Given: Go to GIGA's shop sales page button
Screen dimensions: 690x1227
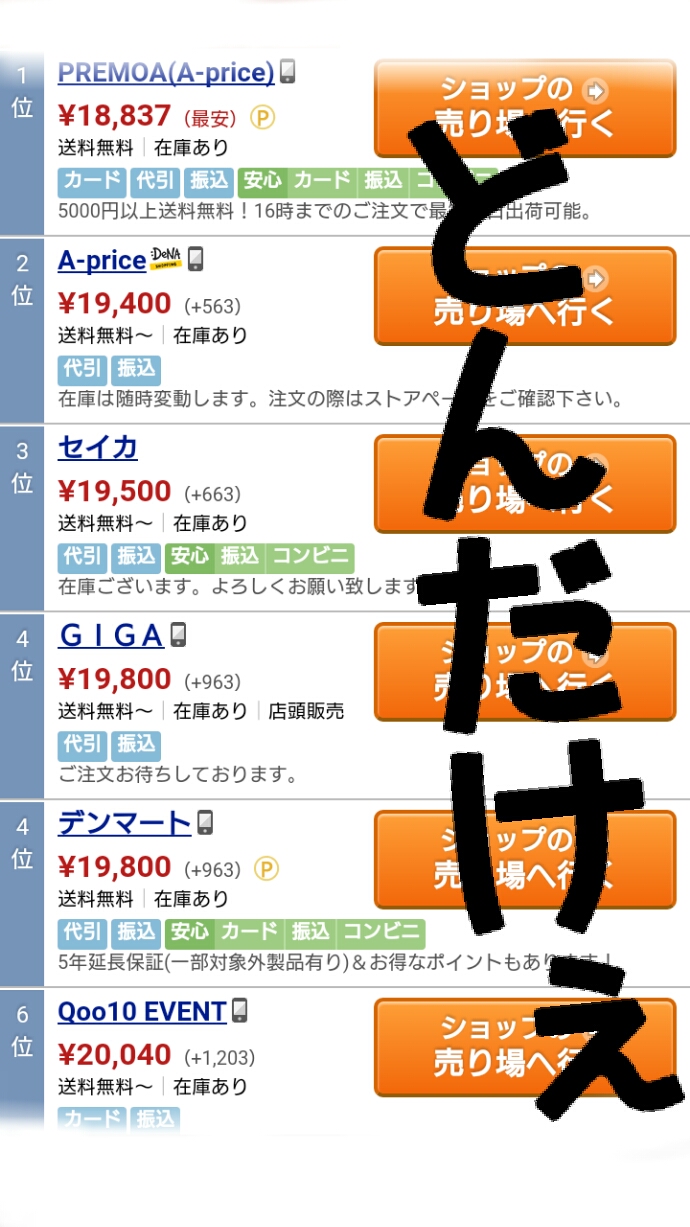Looking at the screenshot, I should [x=525, y=671].
